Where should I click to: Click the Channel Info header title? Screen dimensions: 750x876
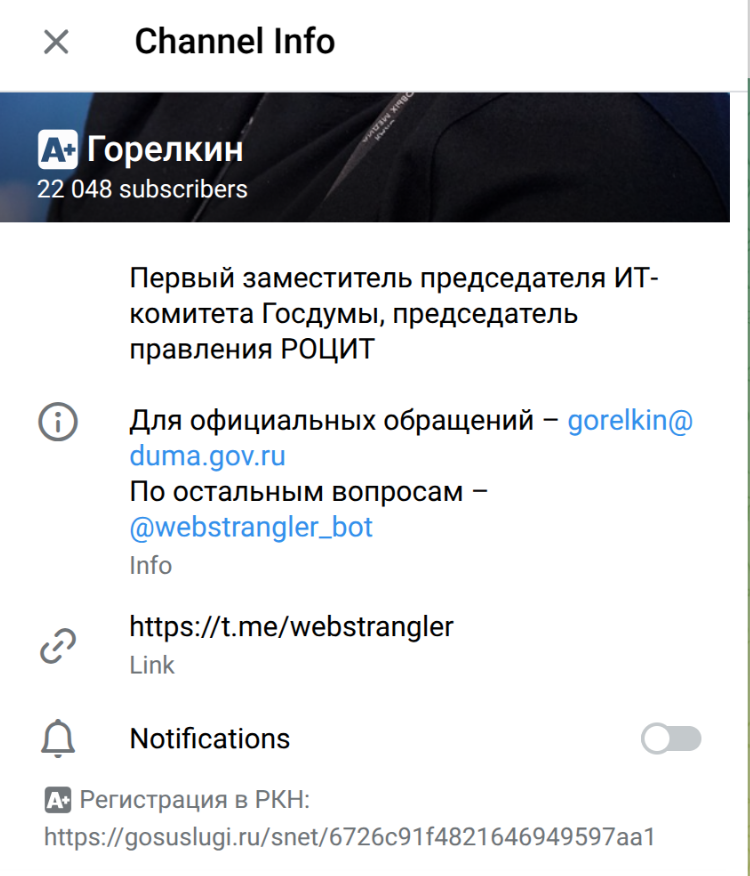pos(235,42)
